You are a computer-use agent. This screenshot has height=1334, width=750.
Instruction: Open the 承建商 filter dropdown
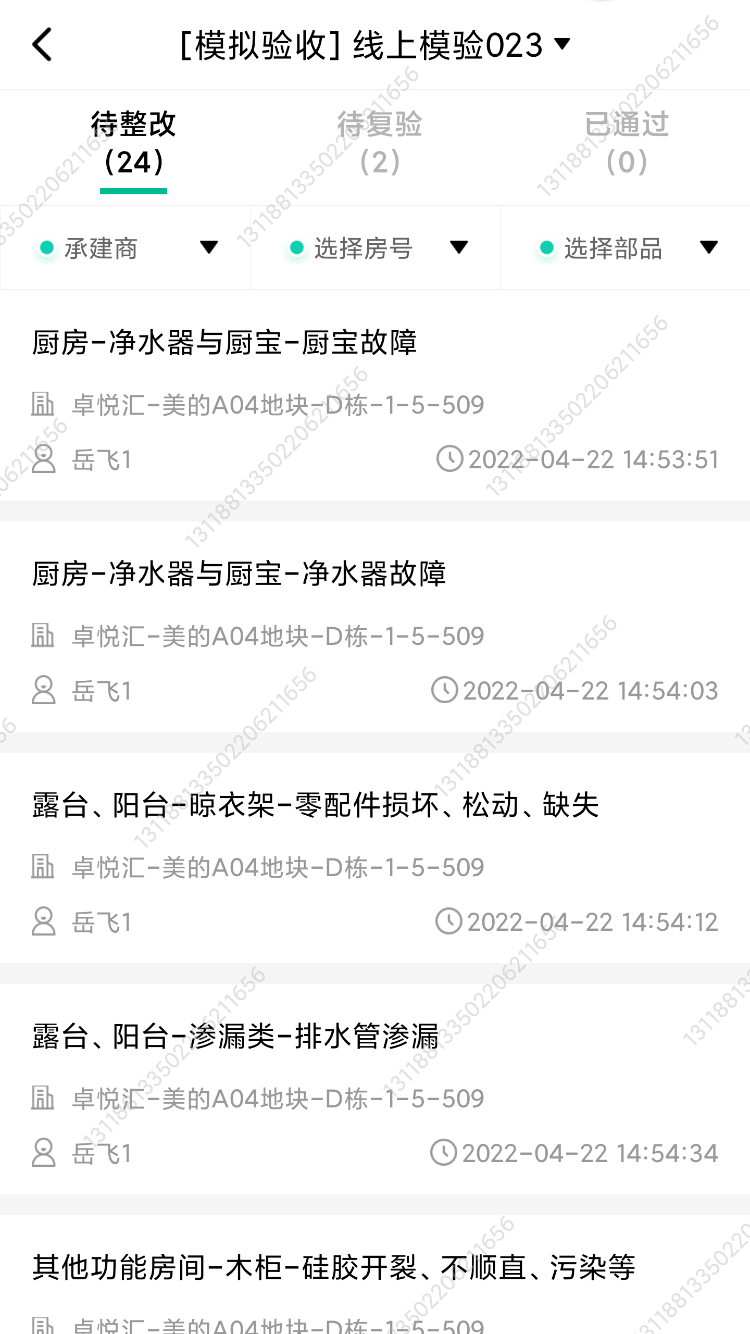(125, 248)
